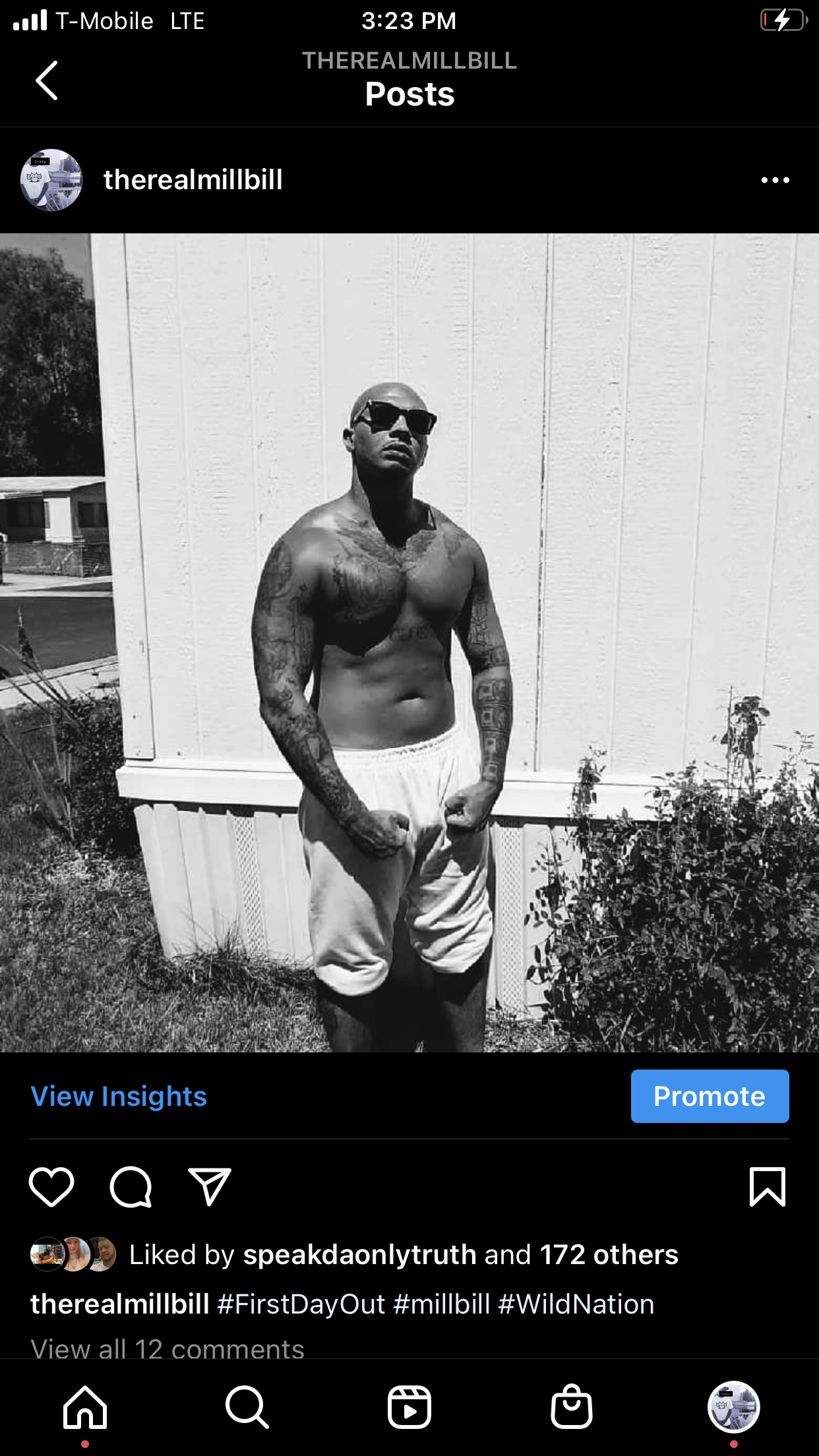Save the post with the bookmark icon
This screenshot has width=819, height=1456.
pyautogui.click(x=768, y=1187)
